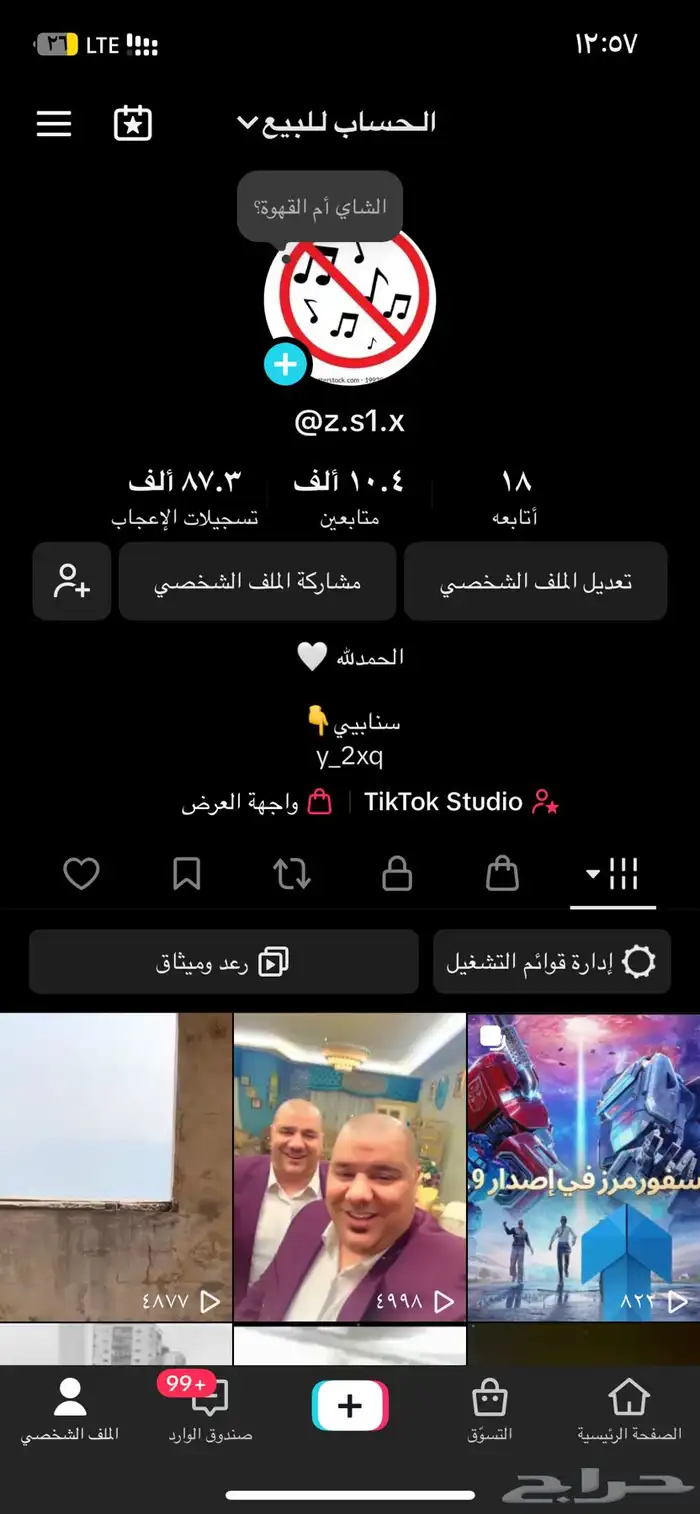
Task: Open the hamburger menu
Action: tap(54, 123)
